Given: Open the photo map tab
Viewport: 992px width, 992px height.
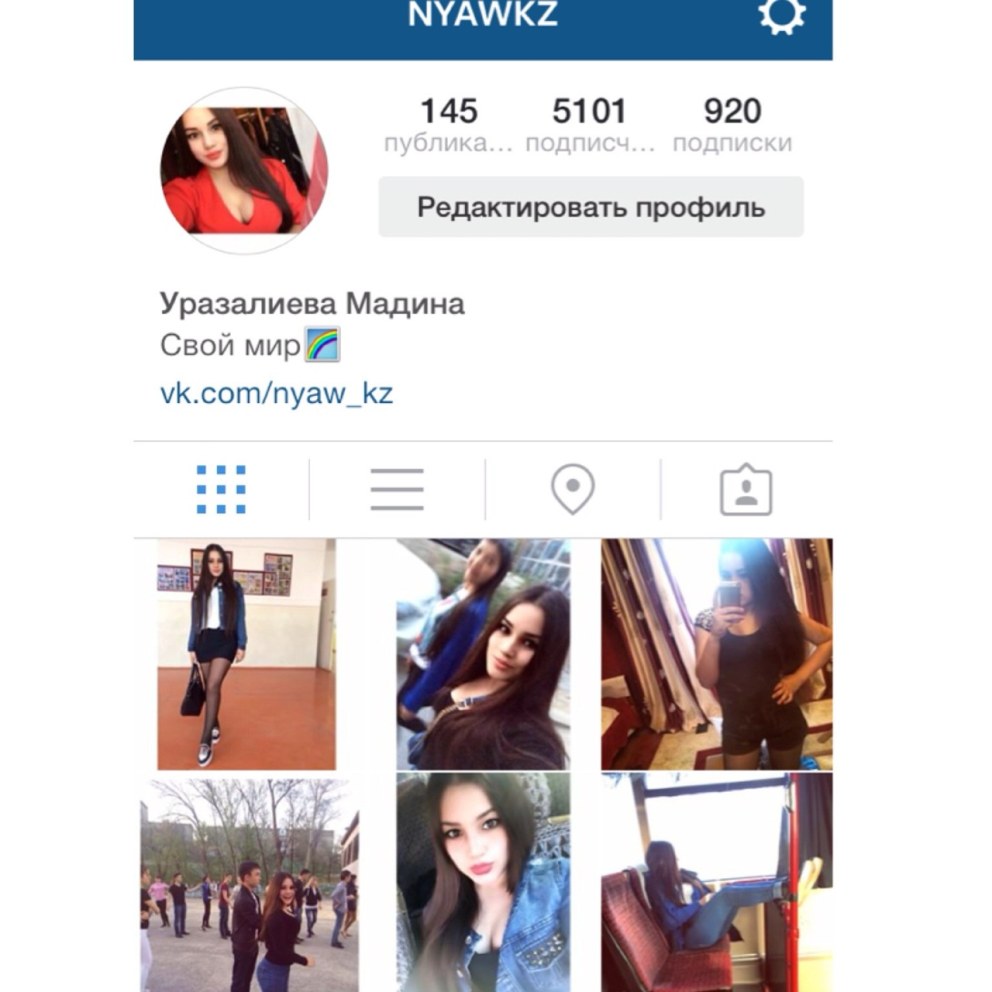Looking at the screenshot, I should point(572,490).
